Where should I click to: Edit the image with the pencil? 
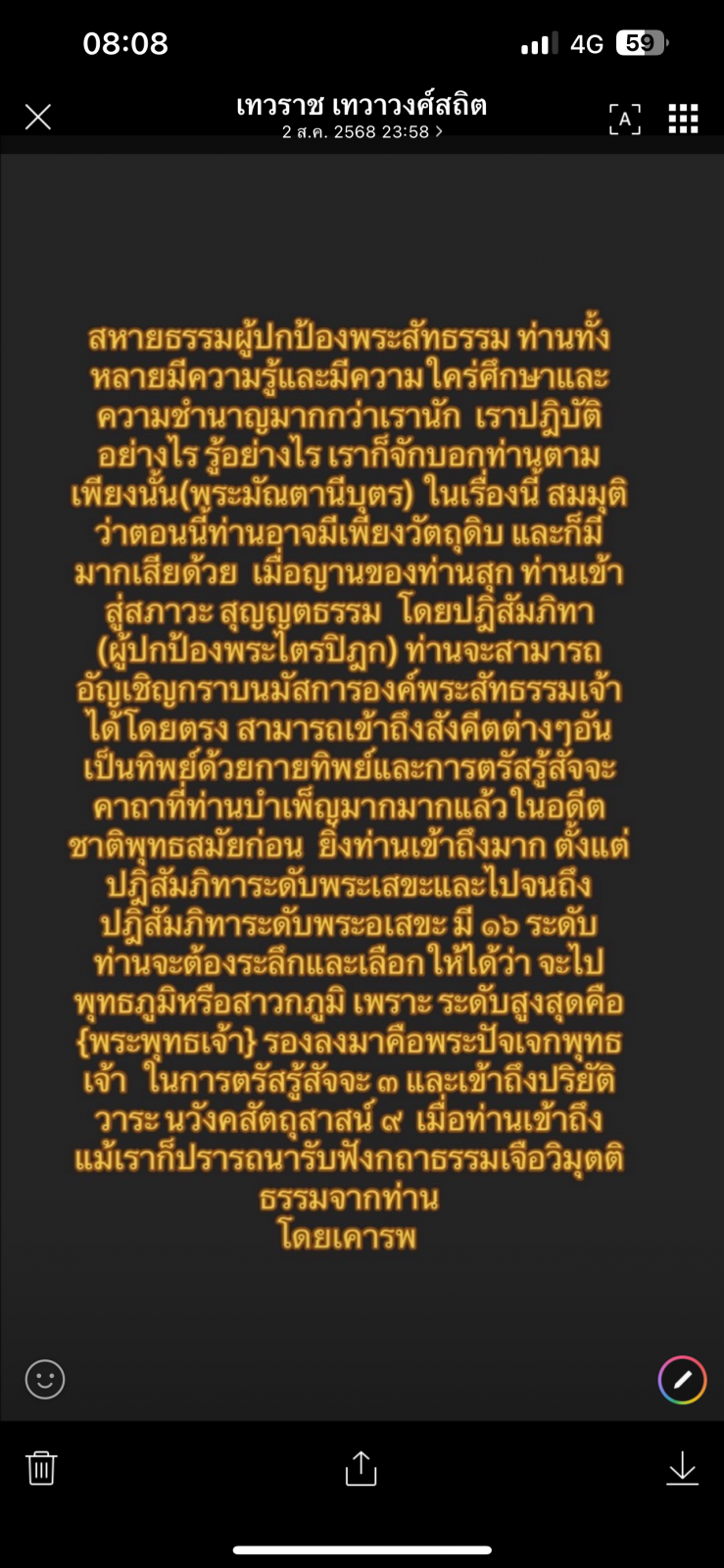tap(682, 1380)
